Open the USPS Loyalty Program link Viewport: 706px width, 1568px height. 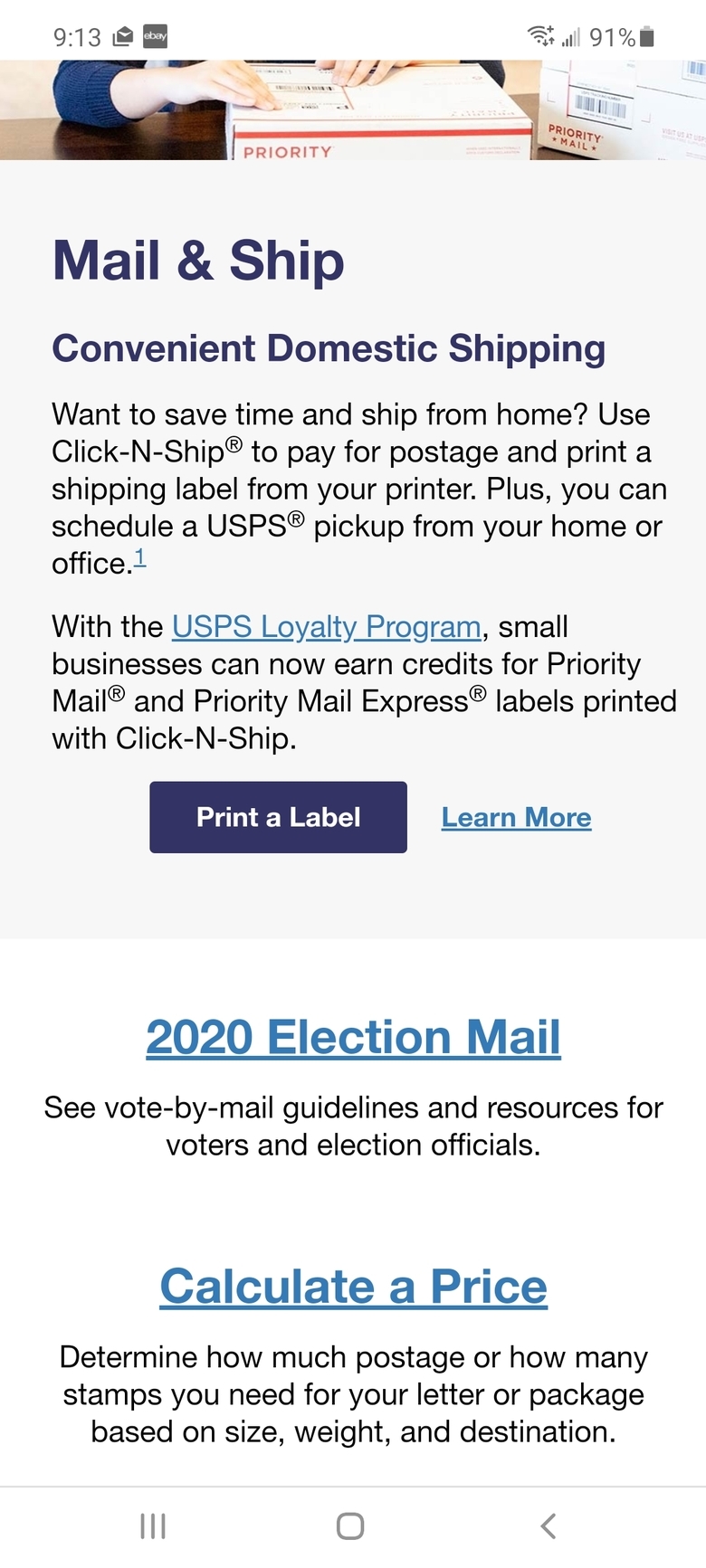pyautogui.click(x=326, y=626)
